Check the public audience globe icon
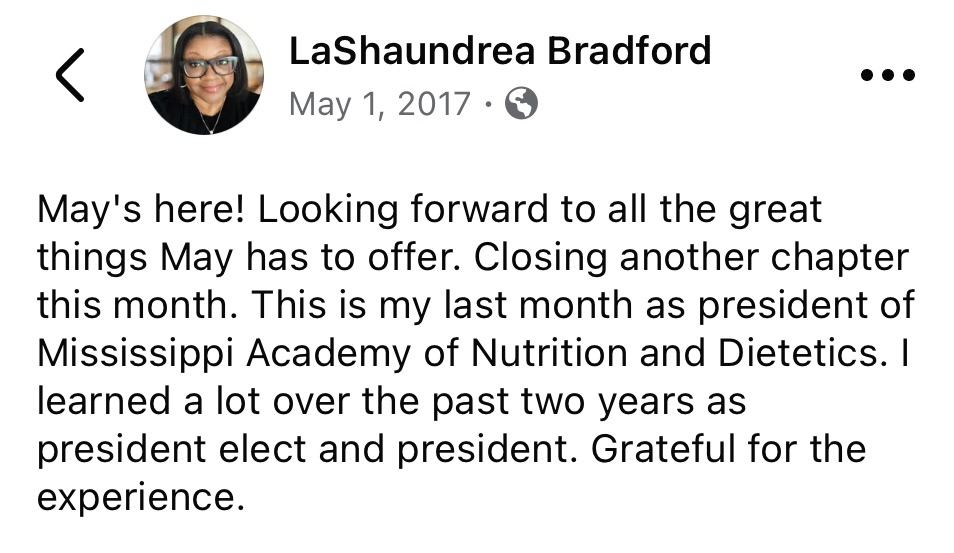The width and height of the screenshot is (954, 553). pyautogui.click(x=521, y=103)
